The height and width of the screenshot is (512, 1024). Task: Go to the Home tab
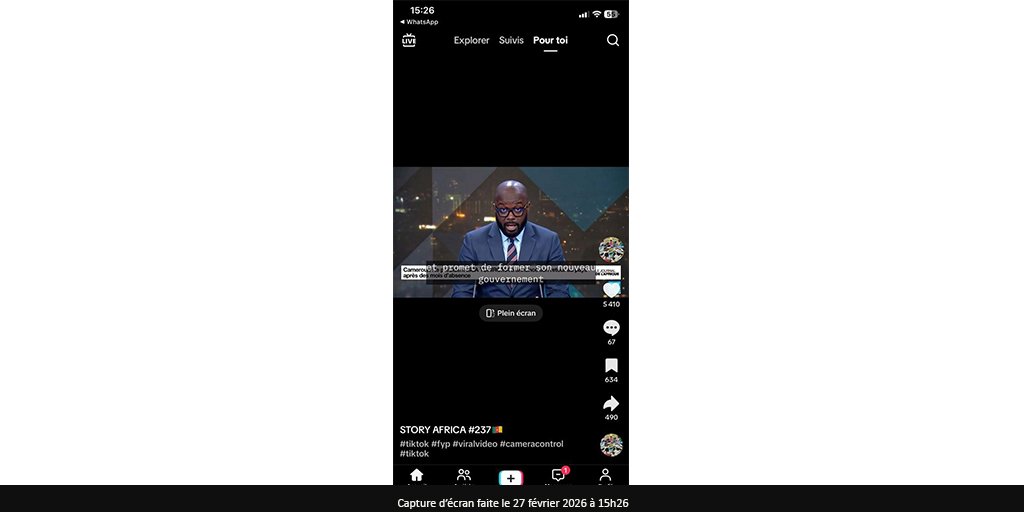(416, 476)
